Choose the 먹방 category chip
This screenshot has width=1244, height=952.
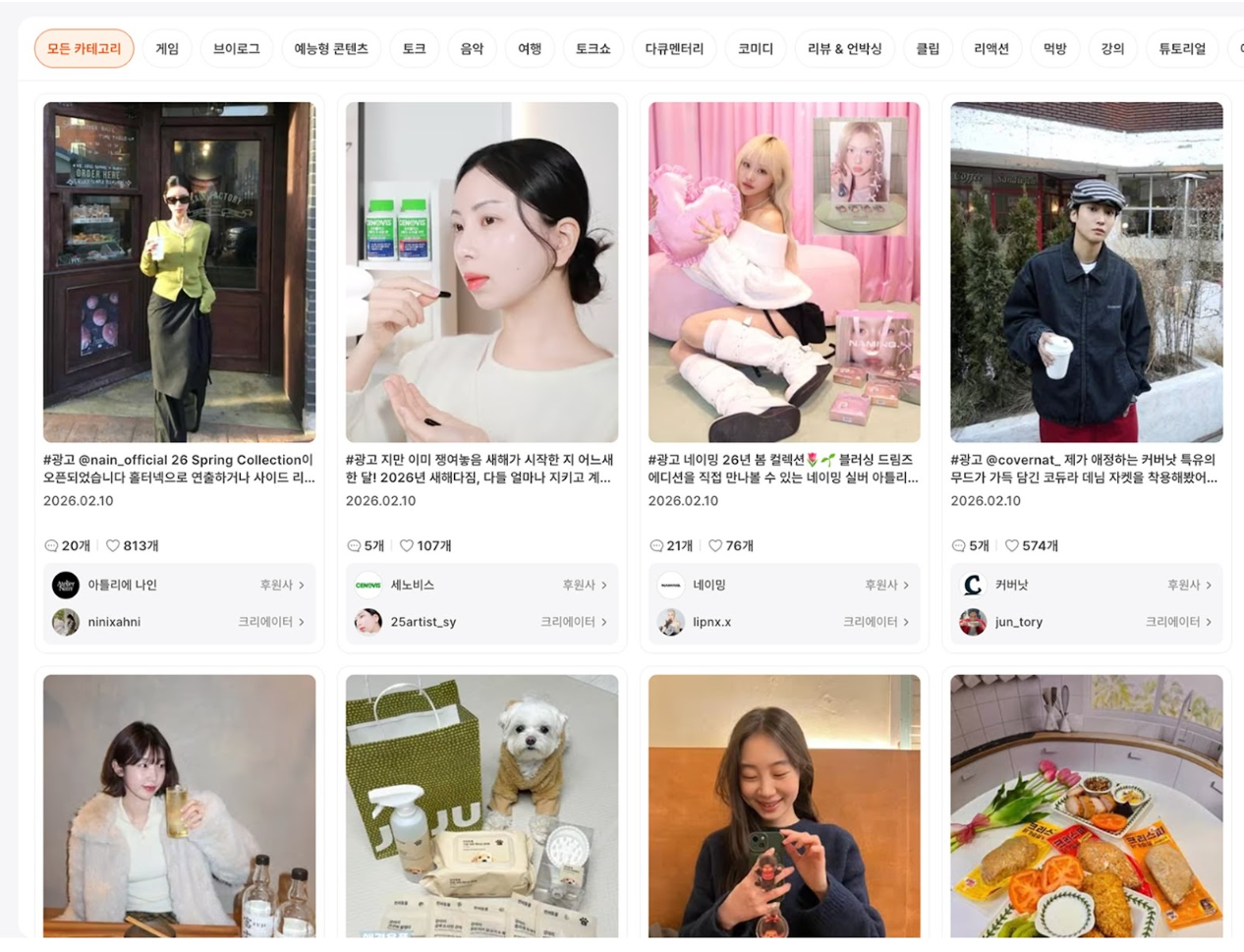click(x=1054, y=49)
